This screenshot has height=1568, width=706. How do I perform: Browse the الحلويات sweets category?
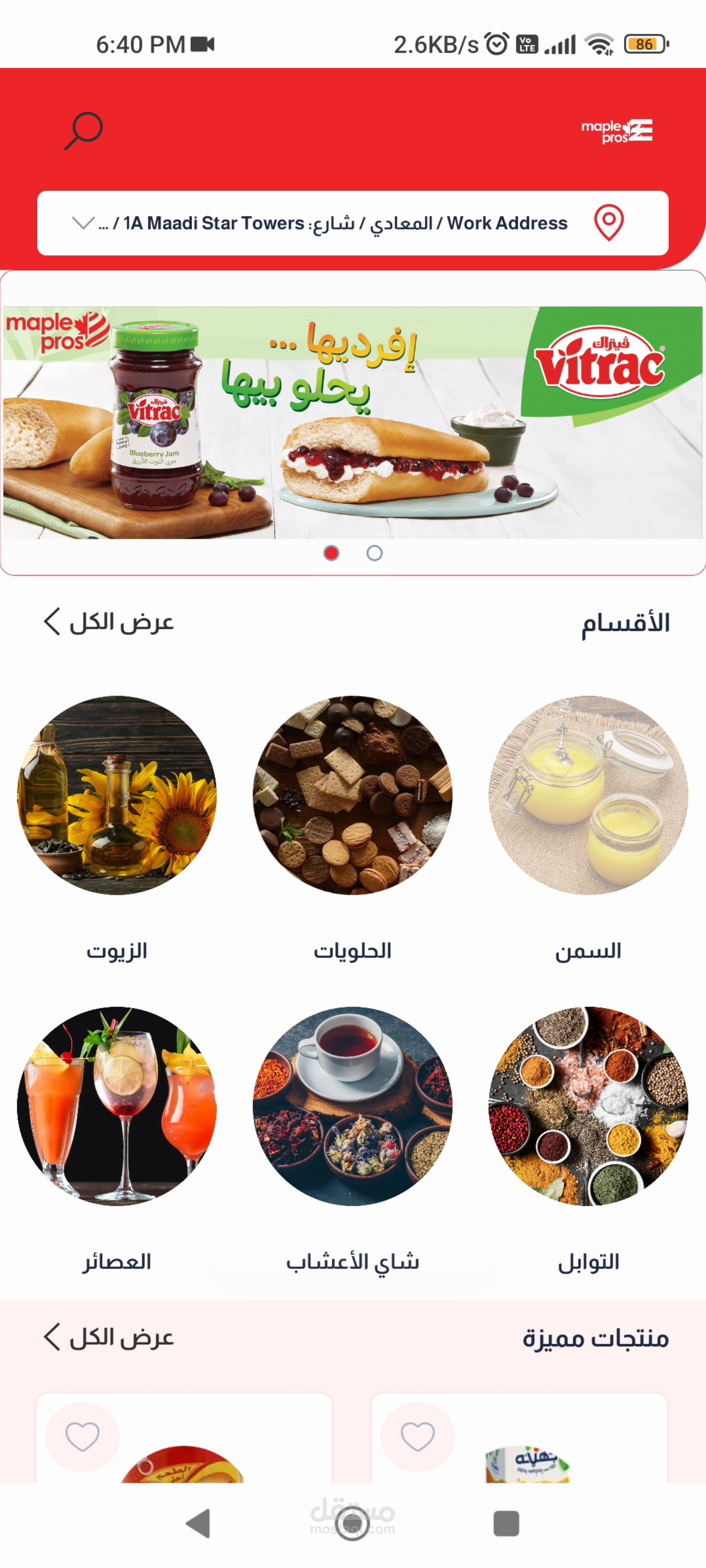point(353,795)
